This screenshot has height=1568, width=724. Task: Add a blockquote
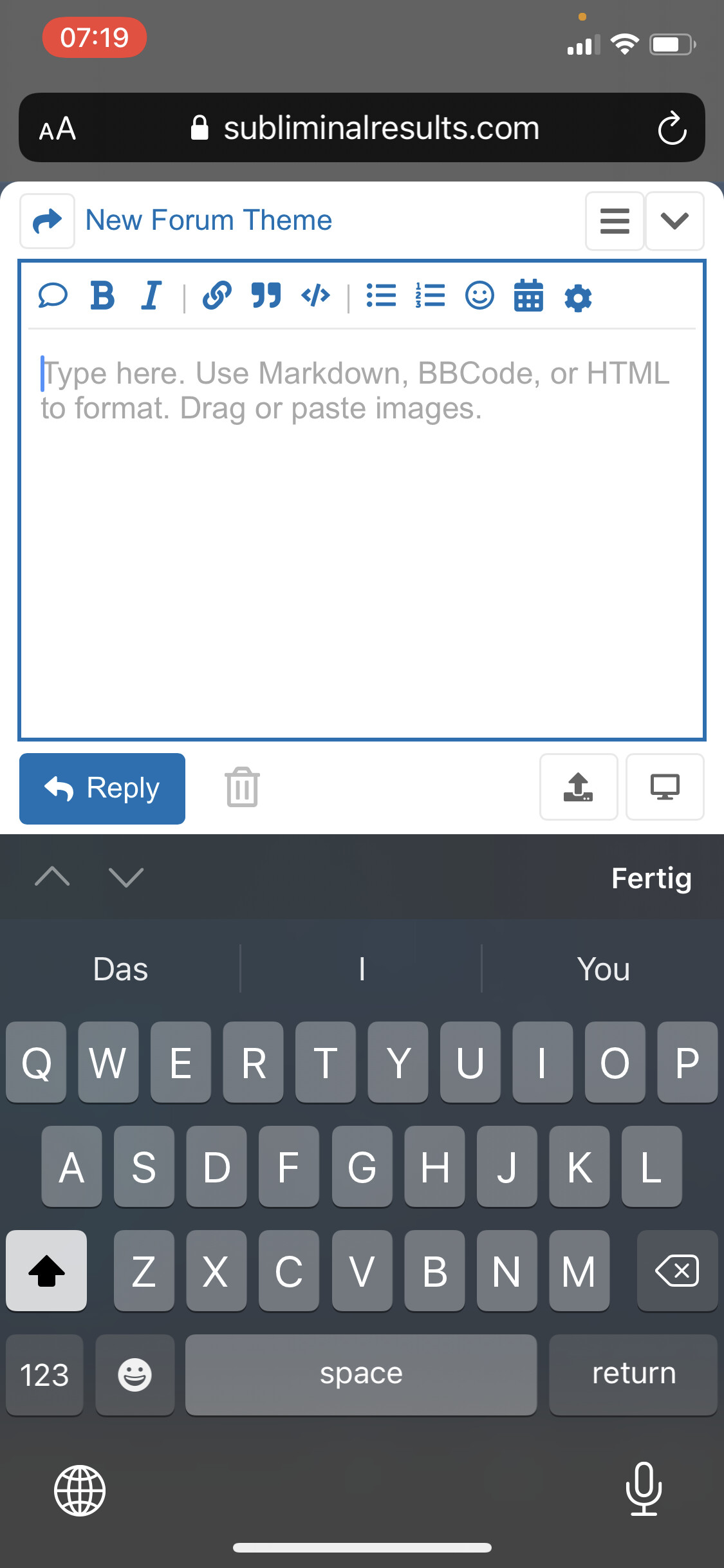(x=266, y=295)
